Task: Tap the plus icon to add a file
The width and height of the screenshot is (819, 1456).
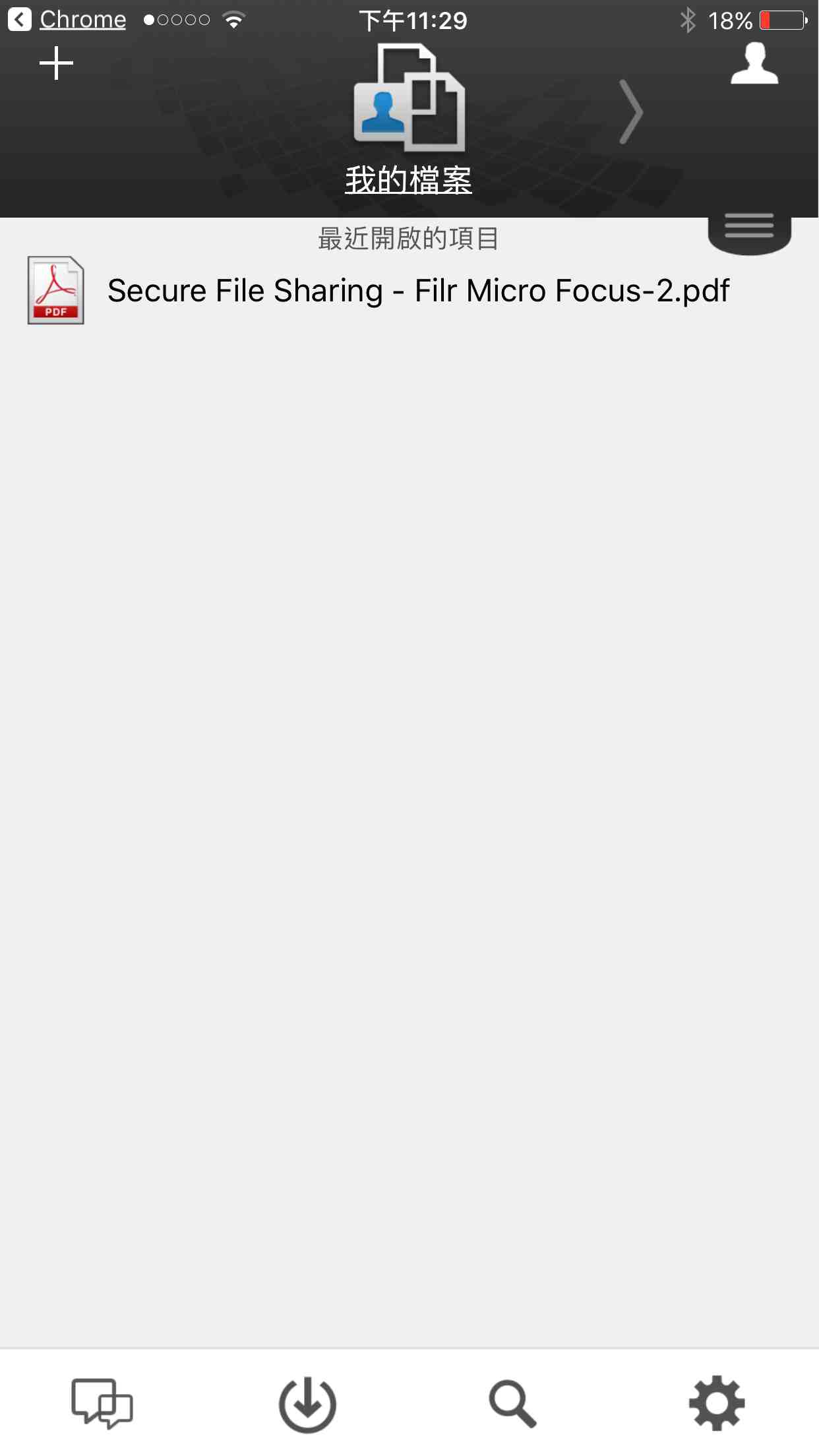Action: point(56,63)
